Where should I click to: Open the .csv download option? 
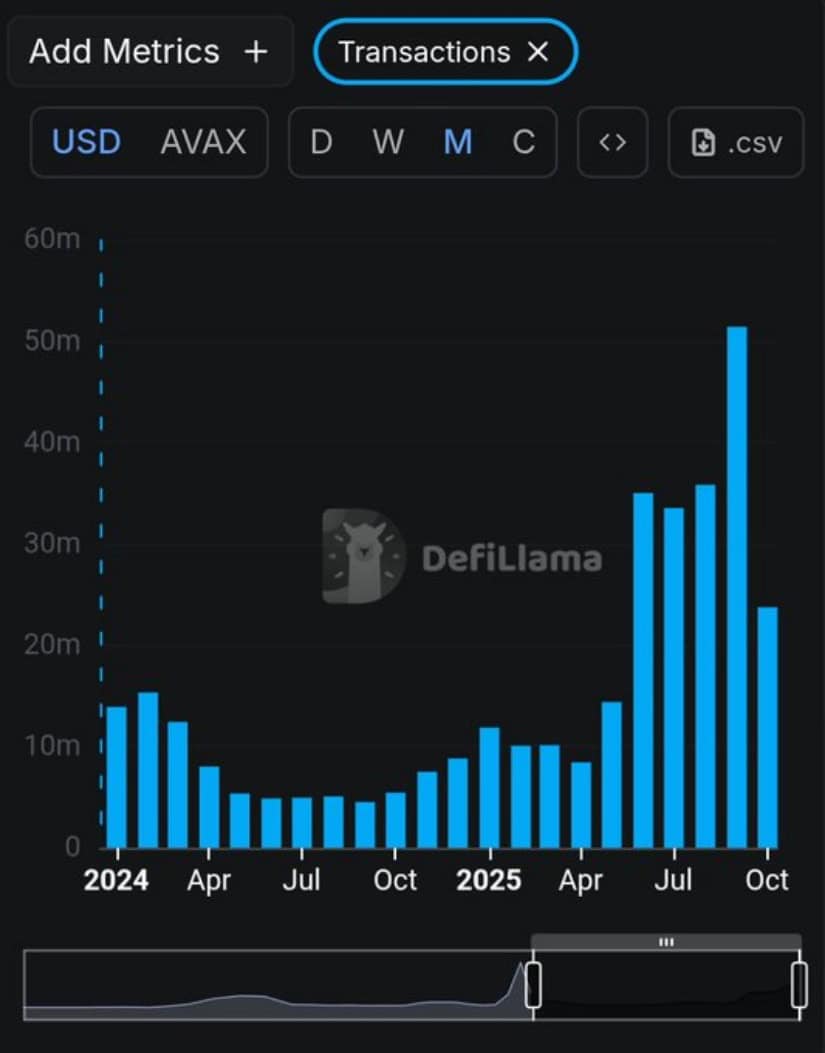pyautogui.click(x=735, y=143)
